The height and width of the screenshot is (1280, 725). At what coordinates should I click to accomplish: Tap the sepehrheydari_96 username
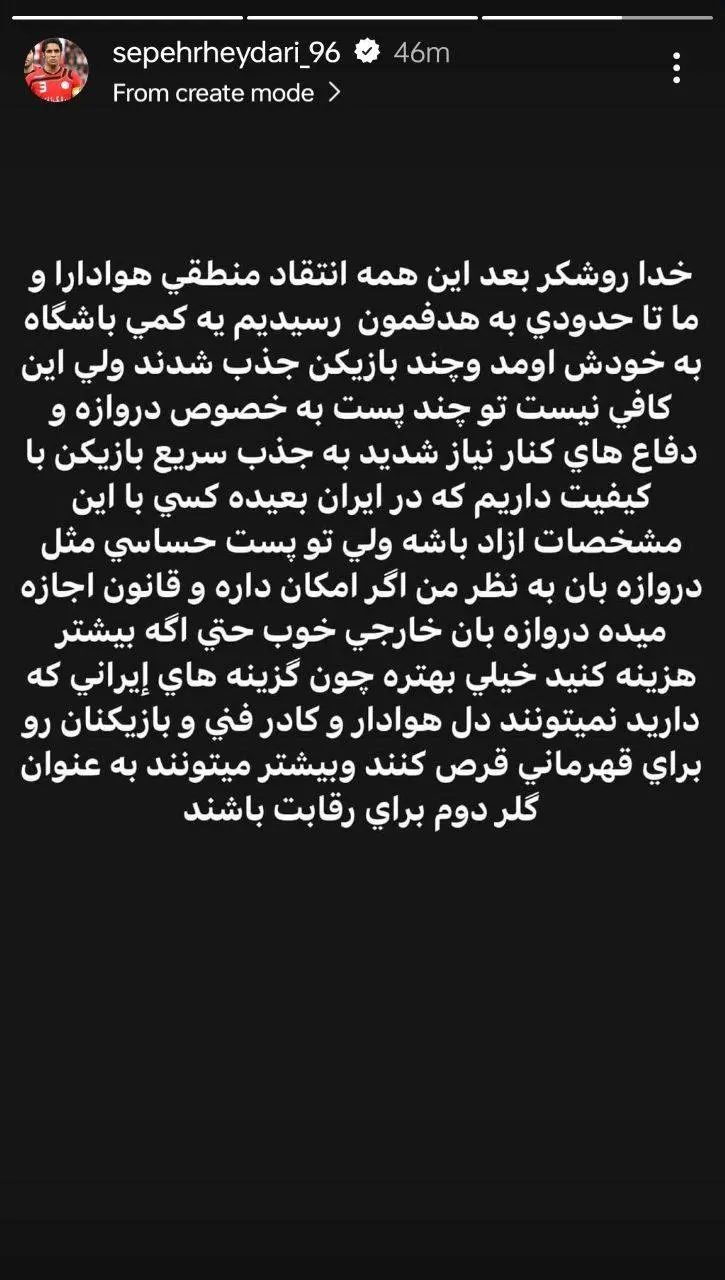[226, 53]
